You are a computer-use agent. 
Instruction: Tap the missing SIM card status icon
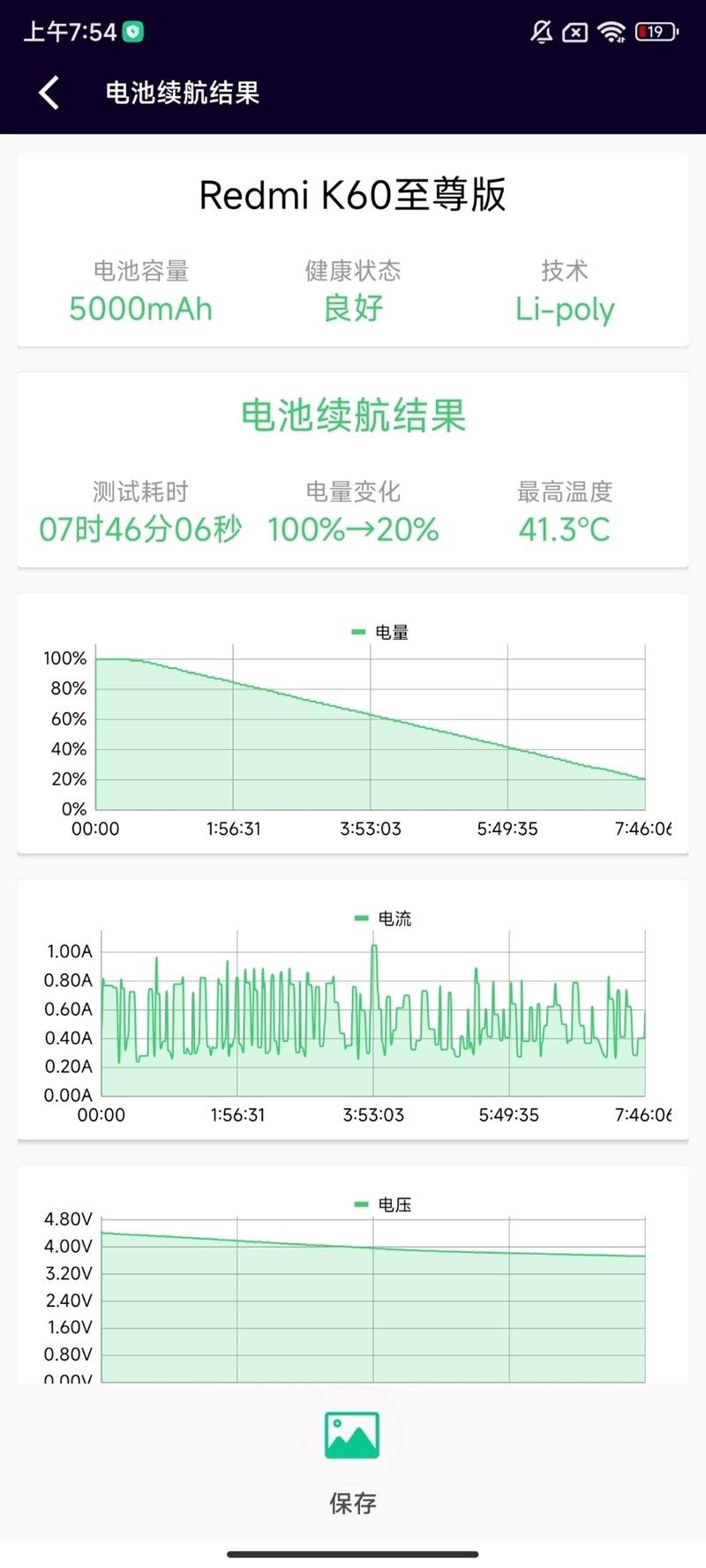(575, 32)
